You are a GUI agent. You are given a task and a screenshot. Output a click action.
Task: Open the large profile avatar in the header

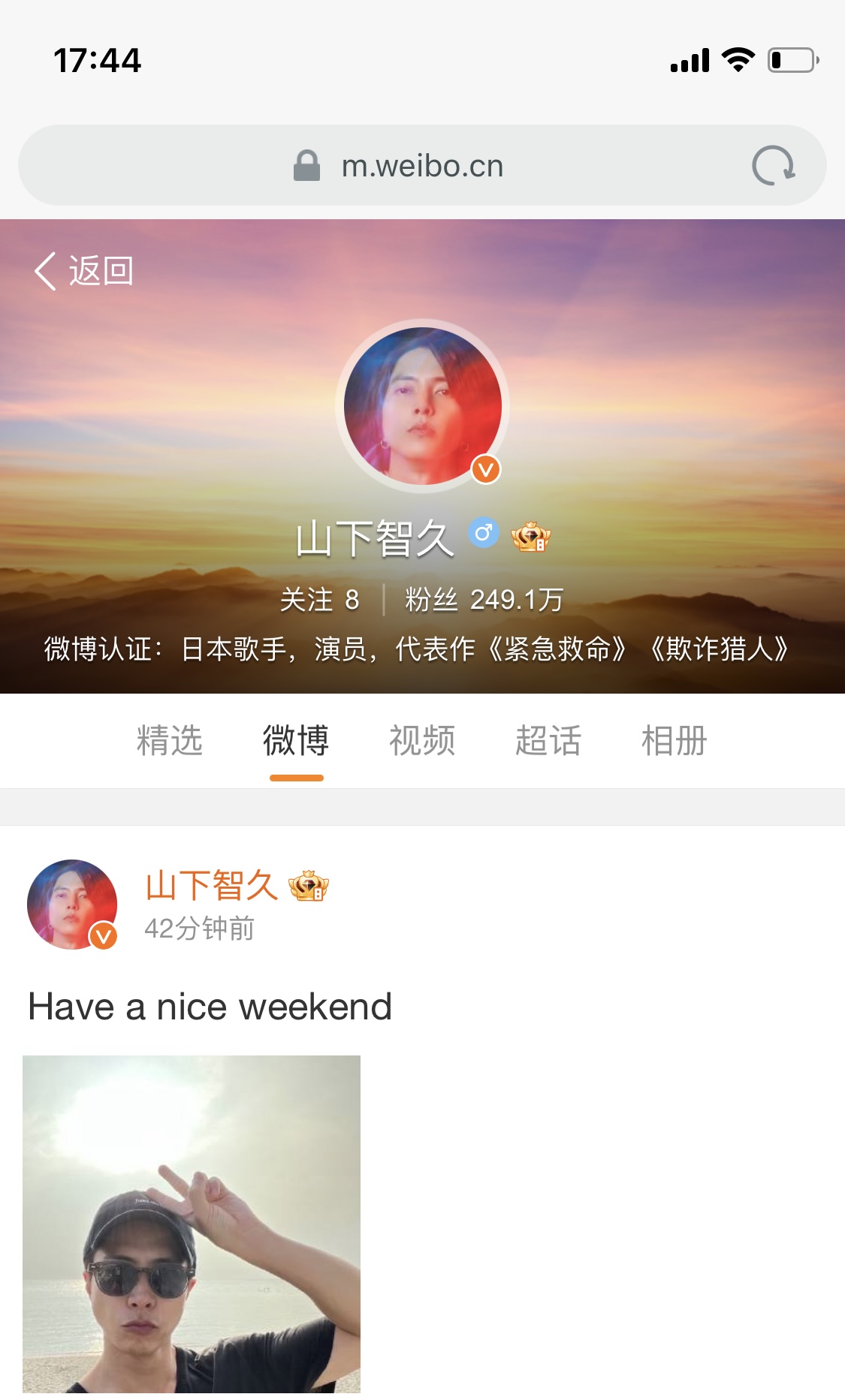point(422,406)
